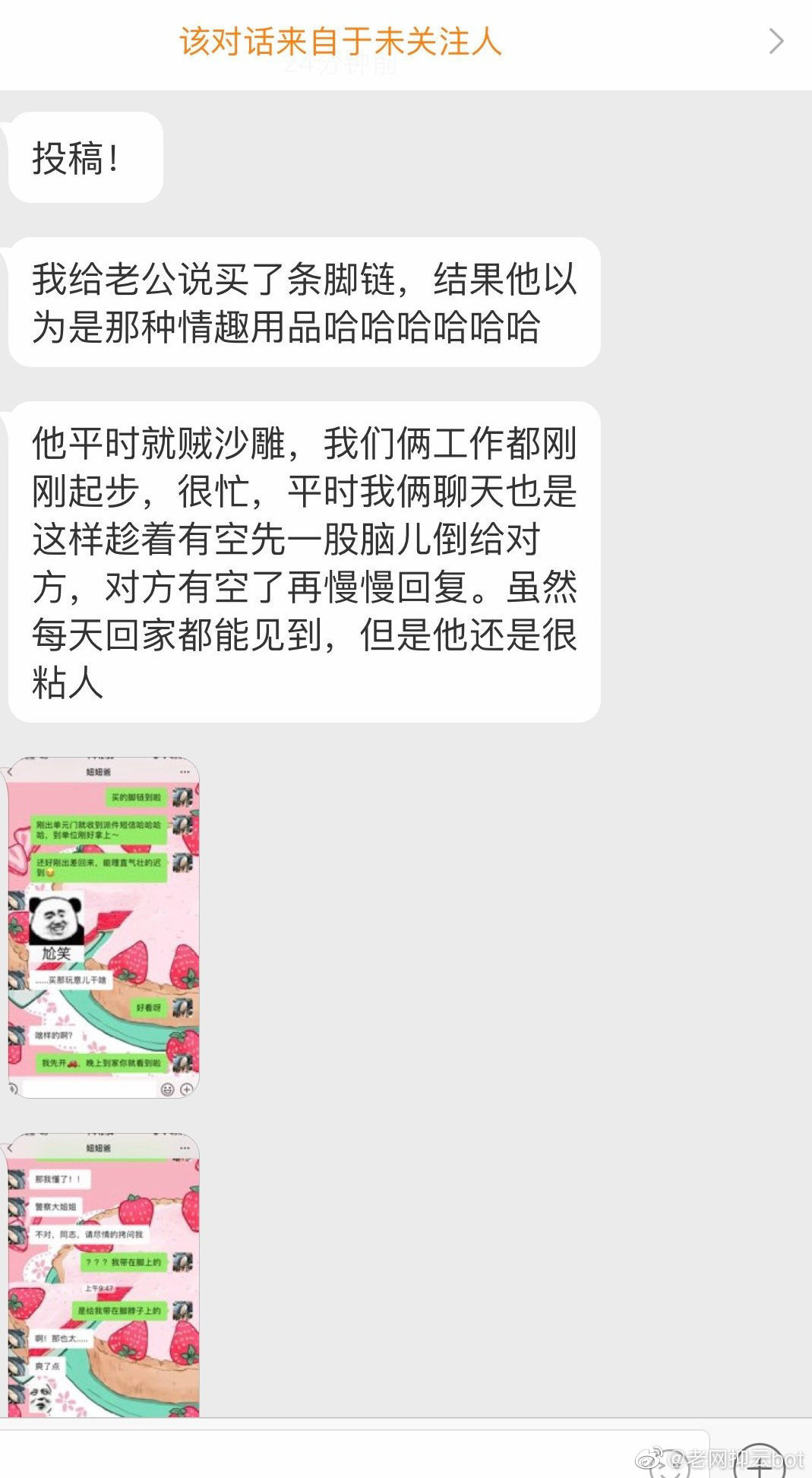Image resolution: width=812 pixels, height=1478 pixels.
Task: Tap the chat title '短短爸' in the first screenshot
Action: click(x=99, y=771)
